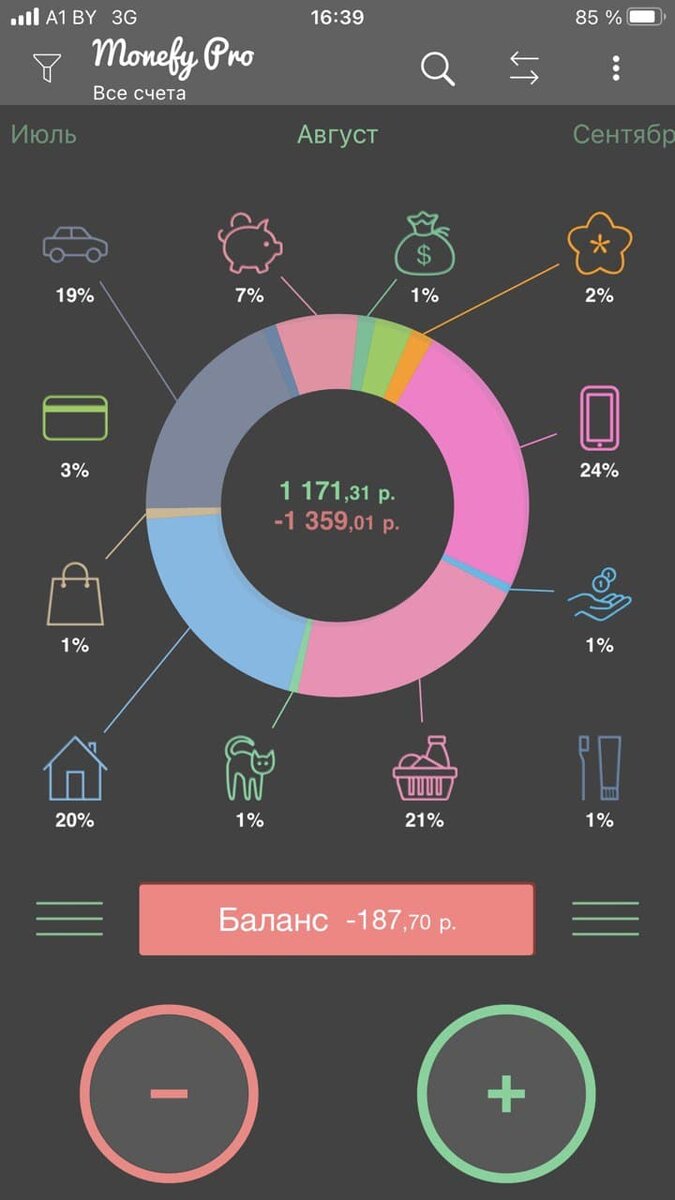Select the money bag category icon
The width and height of the screenshot is (675, 1200).
coord(424,244)
